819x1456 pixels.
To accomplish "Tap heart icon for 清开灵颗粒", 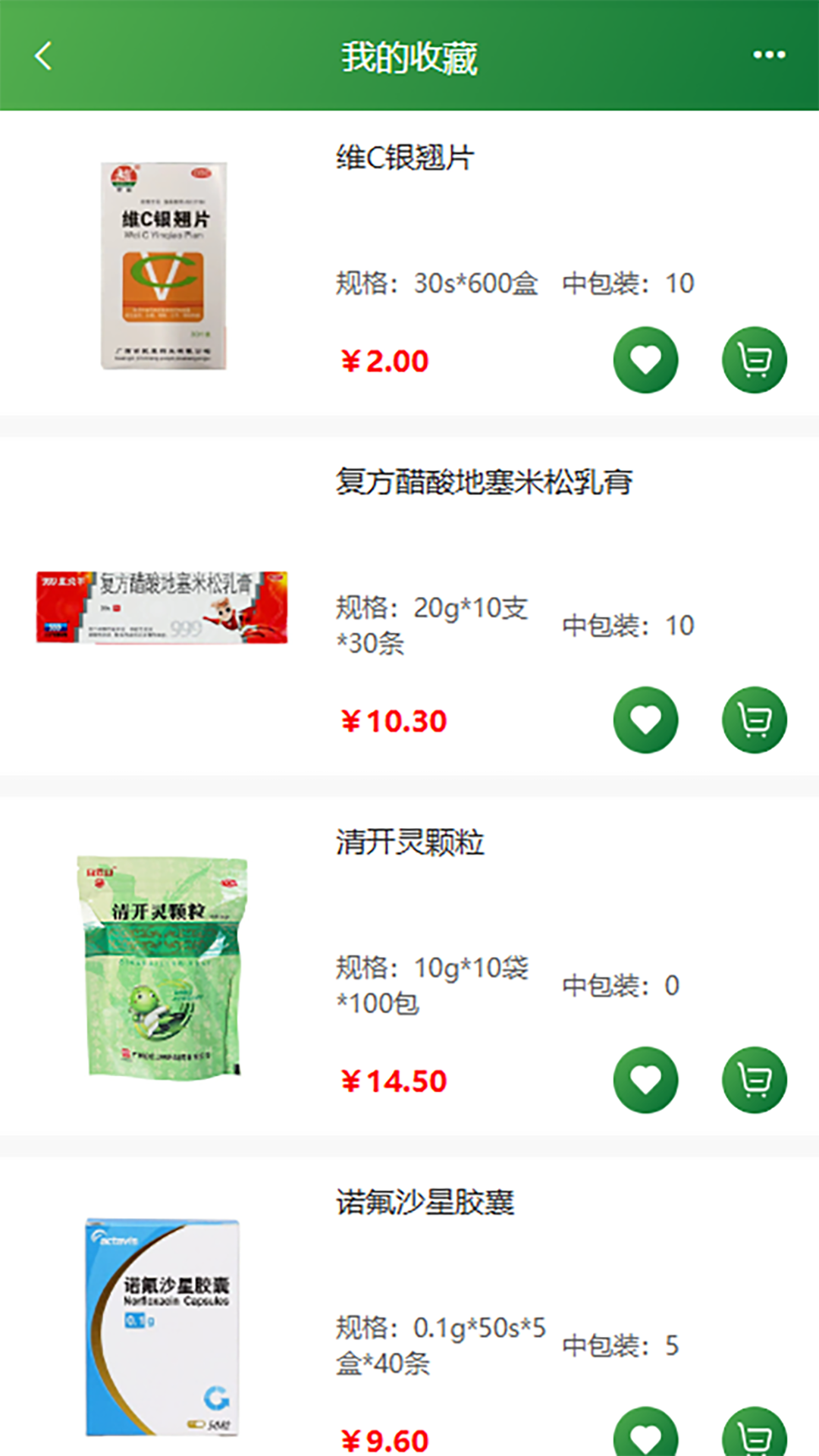I will coord(645,1080).
